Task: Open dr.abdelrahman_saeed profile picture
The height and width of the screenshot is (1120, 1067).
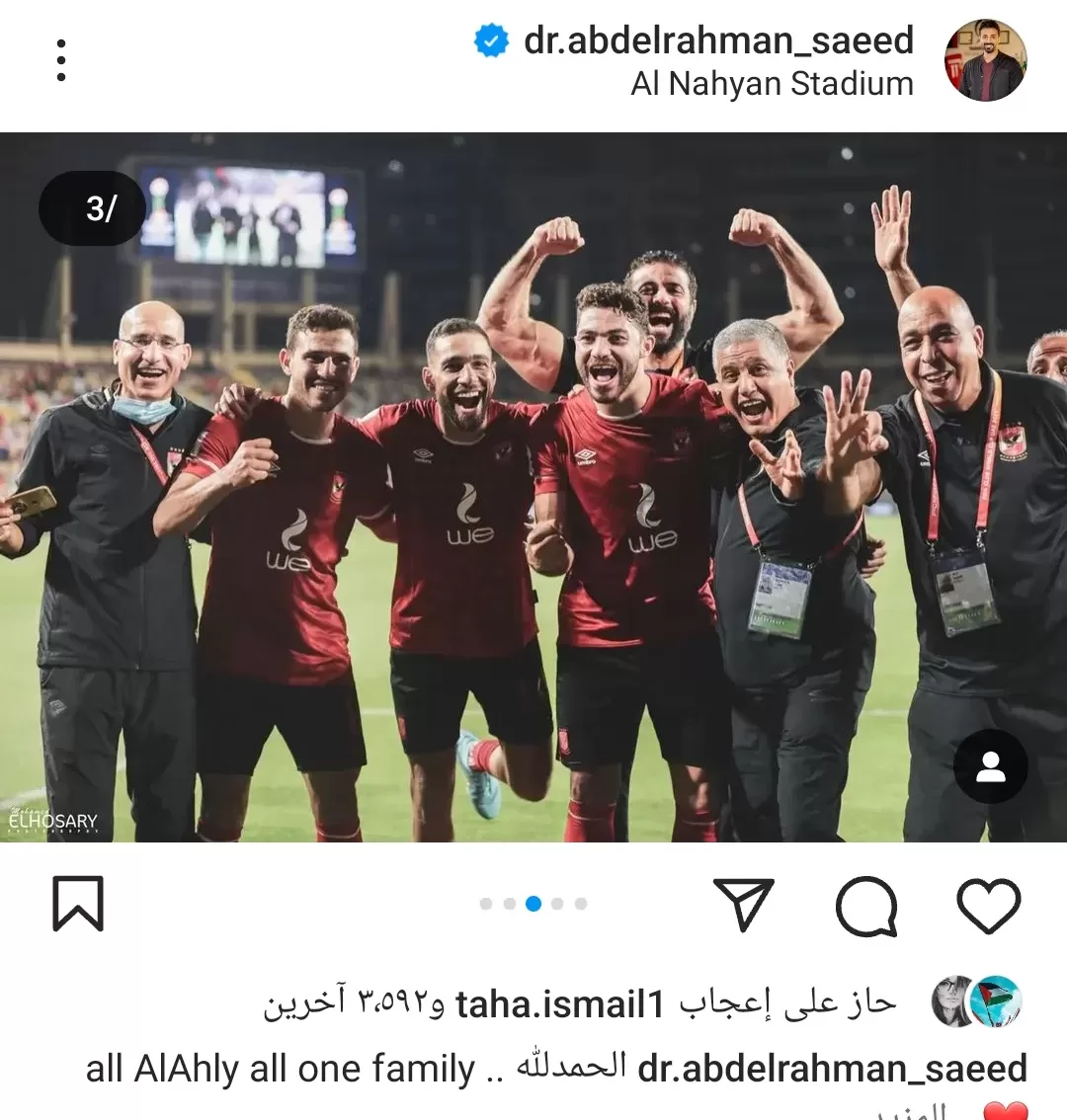Action: [985, 60]
